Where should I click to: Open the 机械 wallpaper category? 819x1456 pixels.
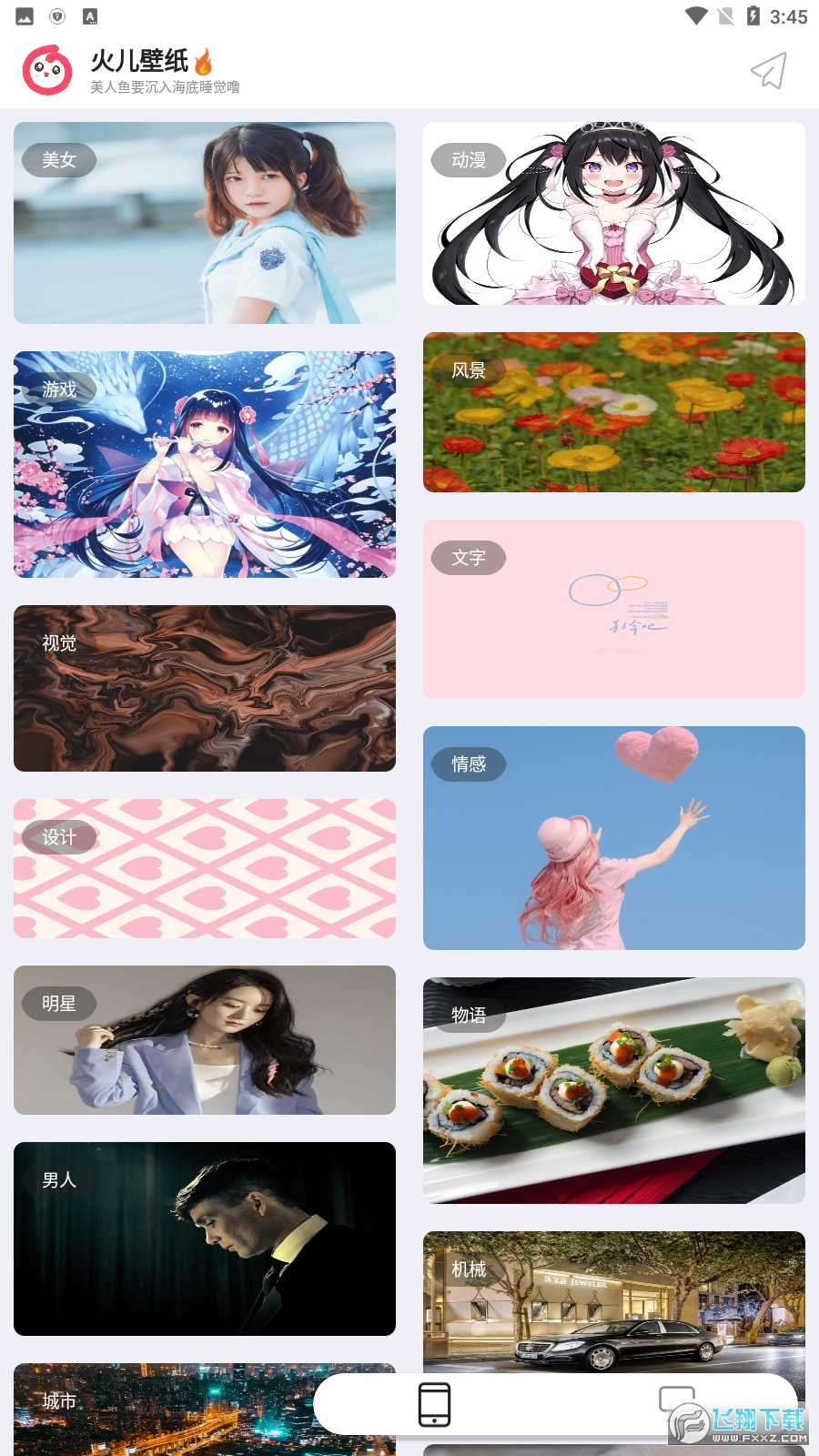(x=614, y=1299)
